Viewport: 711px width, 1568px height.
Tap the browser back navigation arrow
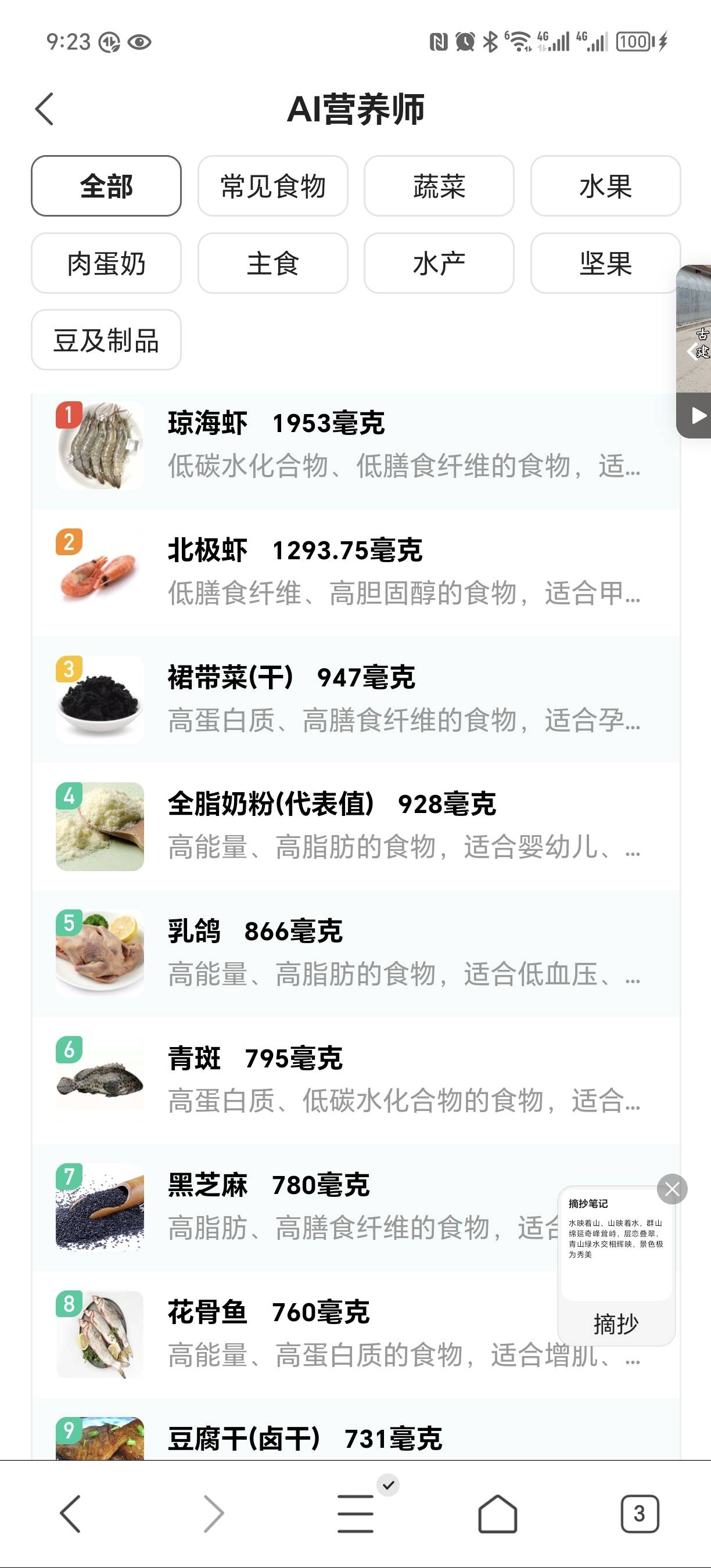click(x=71, y=1513)
